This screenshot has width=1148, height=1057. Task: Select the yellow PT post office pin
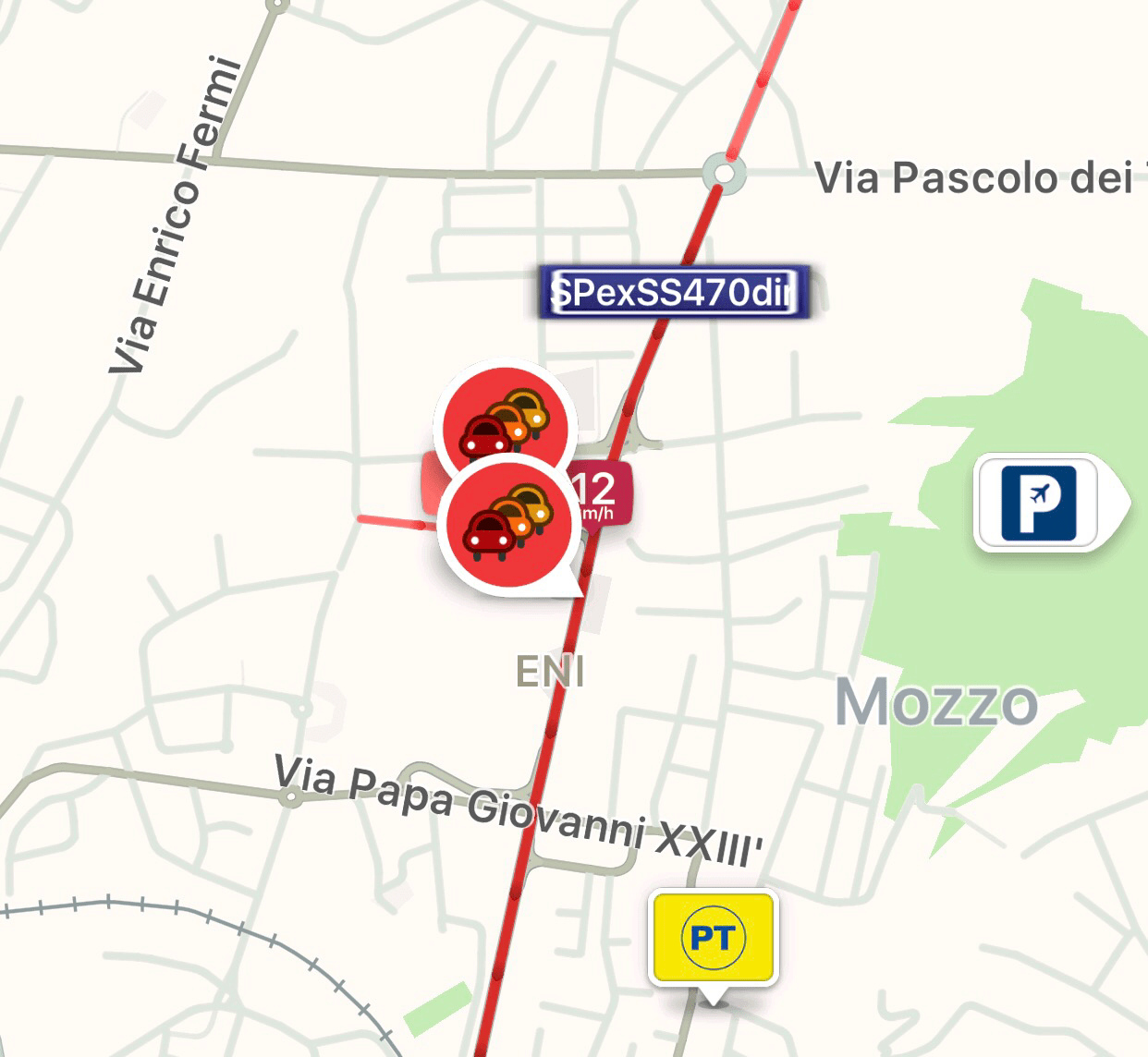point(713,938)
